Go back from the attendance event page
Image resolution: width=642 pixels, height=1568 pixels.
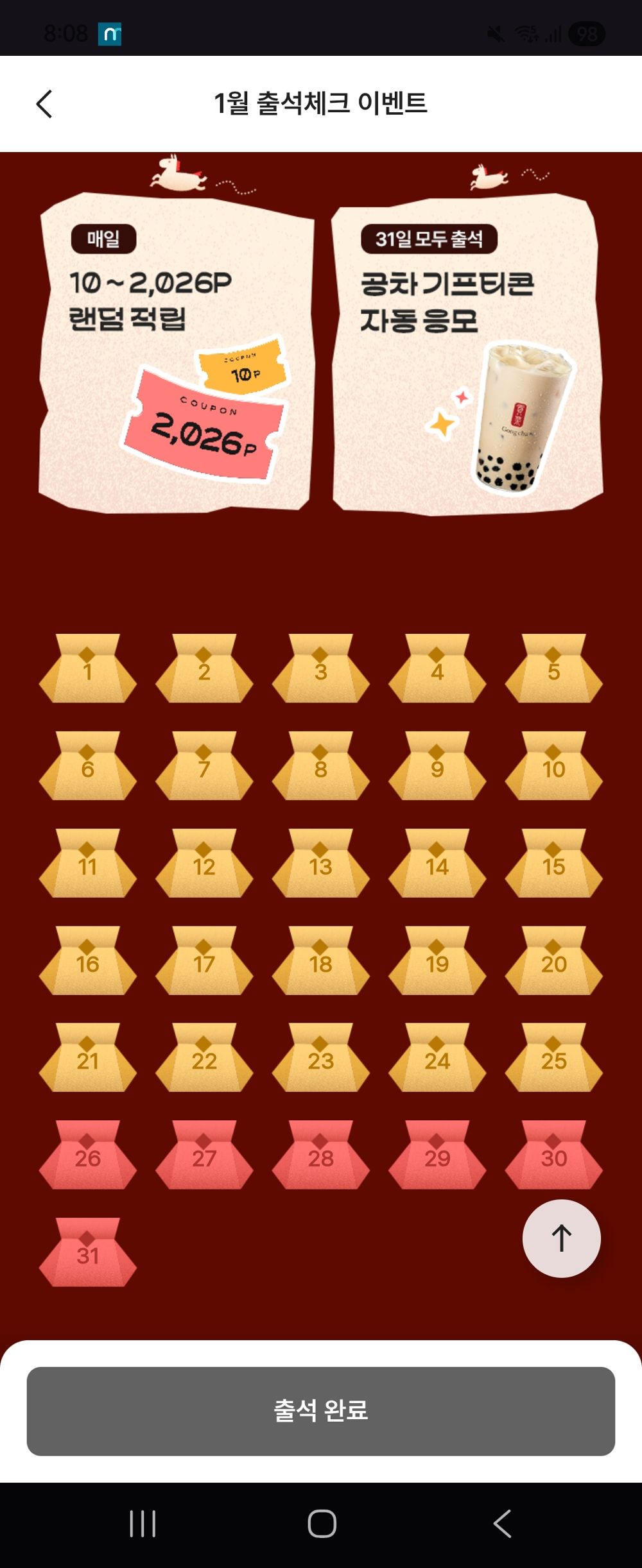[x=44, y=104]
